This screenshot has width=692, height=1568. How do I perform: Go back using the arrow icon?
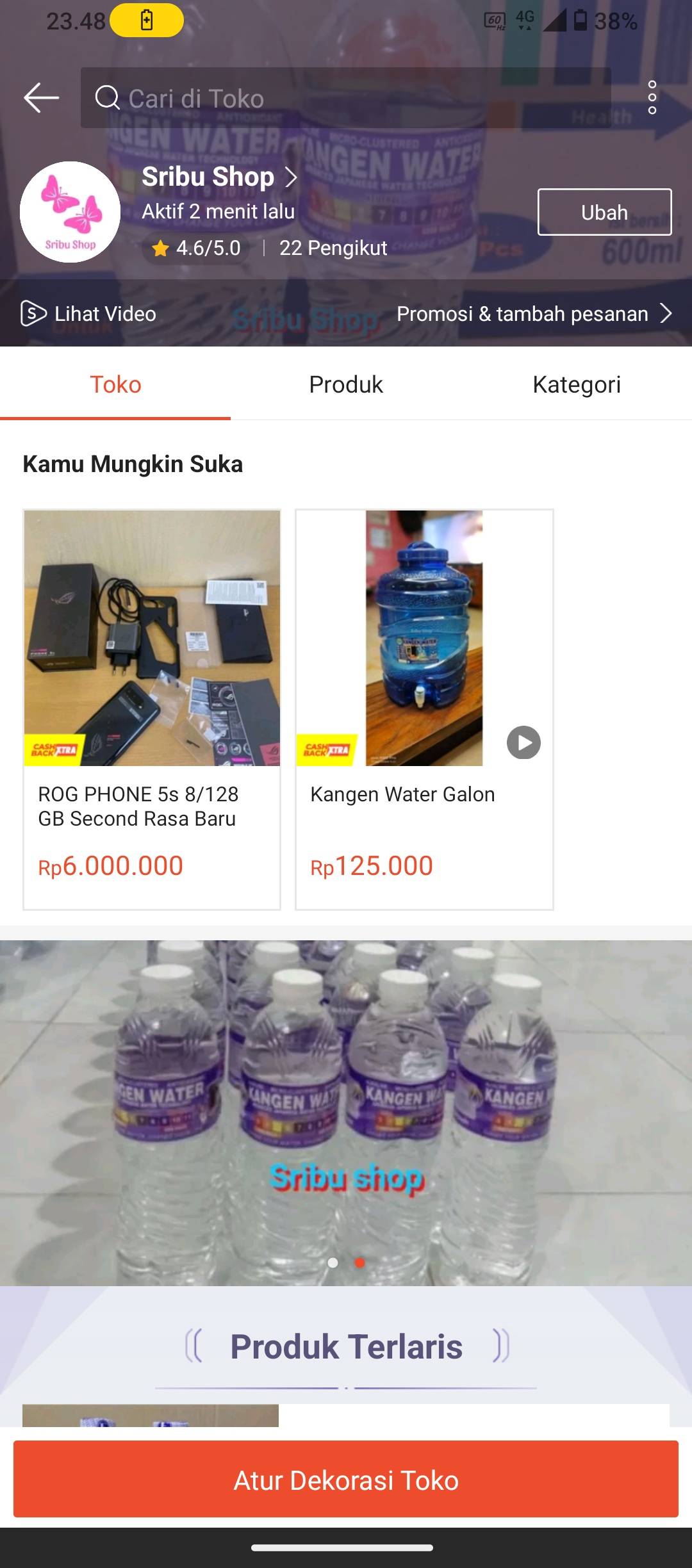coord(42,98)
